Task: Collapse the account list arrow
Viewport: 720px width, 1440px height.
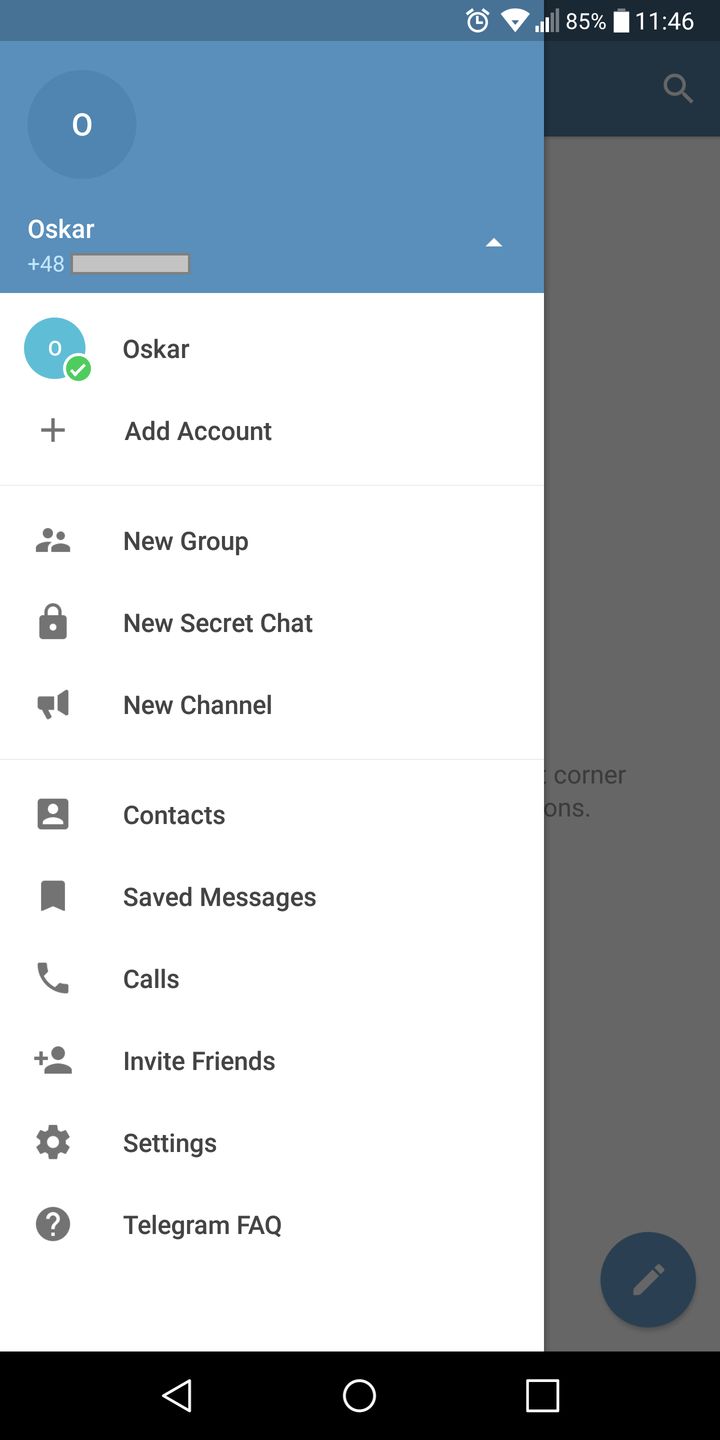Action: [x=493, y=243]
